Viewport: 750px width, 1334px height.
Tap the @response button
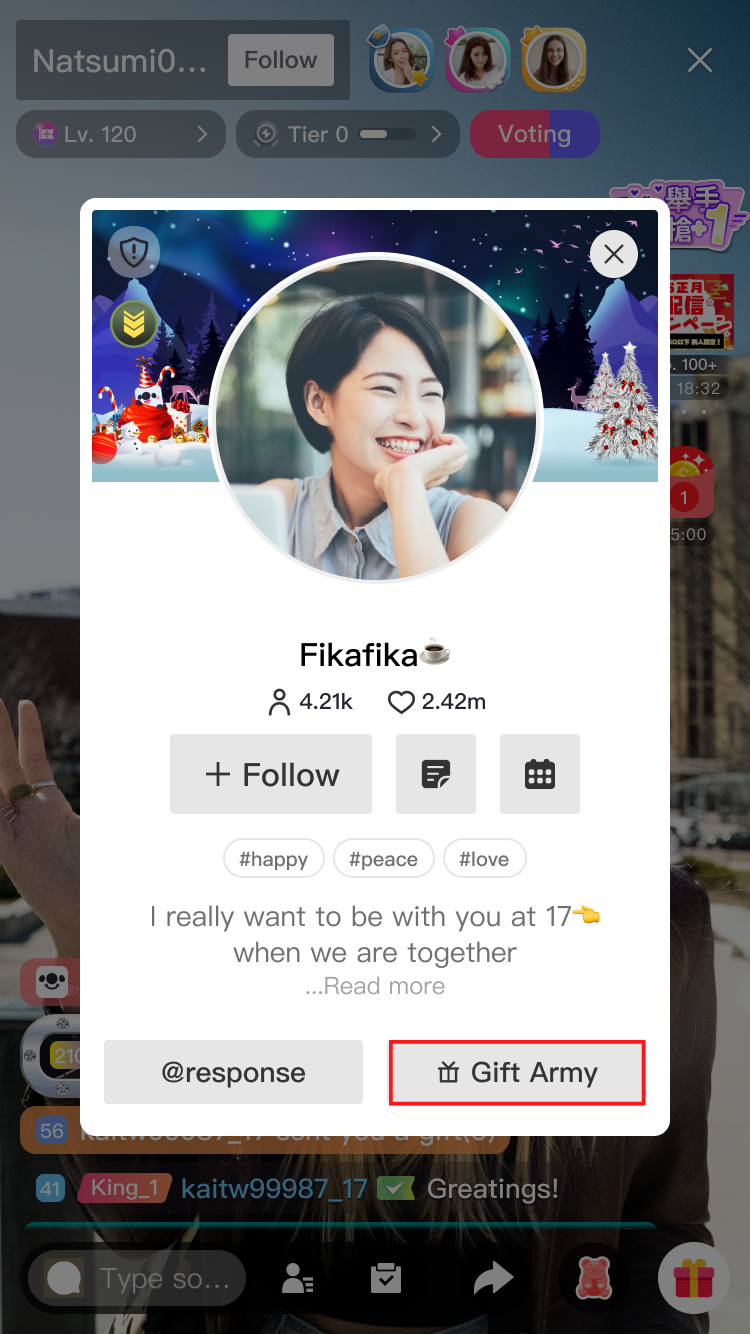point(233,1073)
